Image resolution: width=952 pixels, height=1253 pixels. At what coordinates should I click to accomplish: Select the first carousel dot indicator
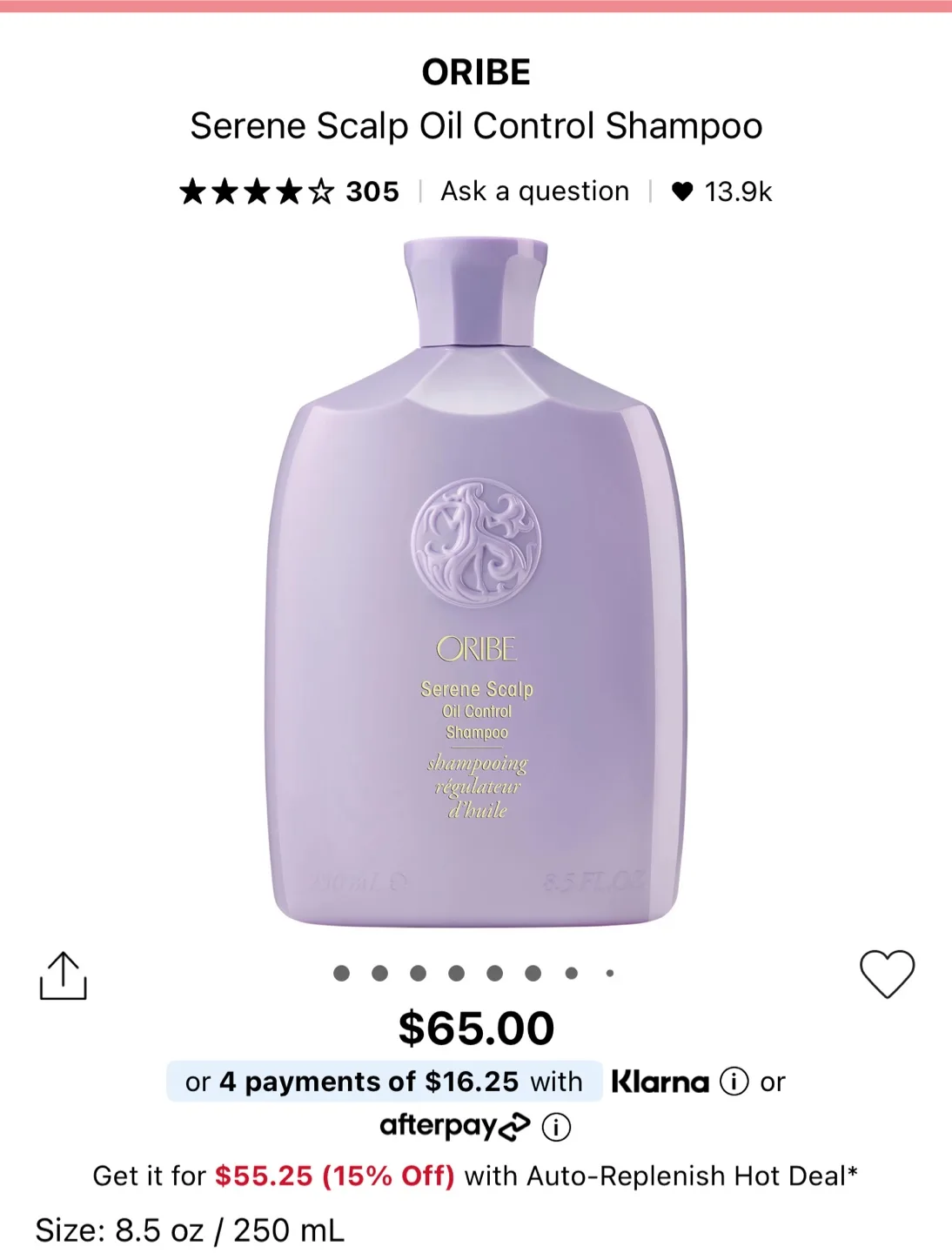(340, 973)
